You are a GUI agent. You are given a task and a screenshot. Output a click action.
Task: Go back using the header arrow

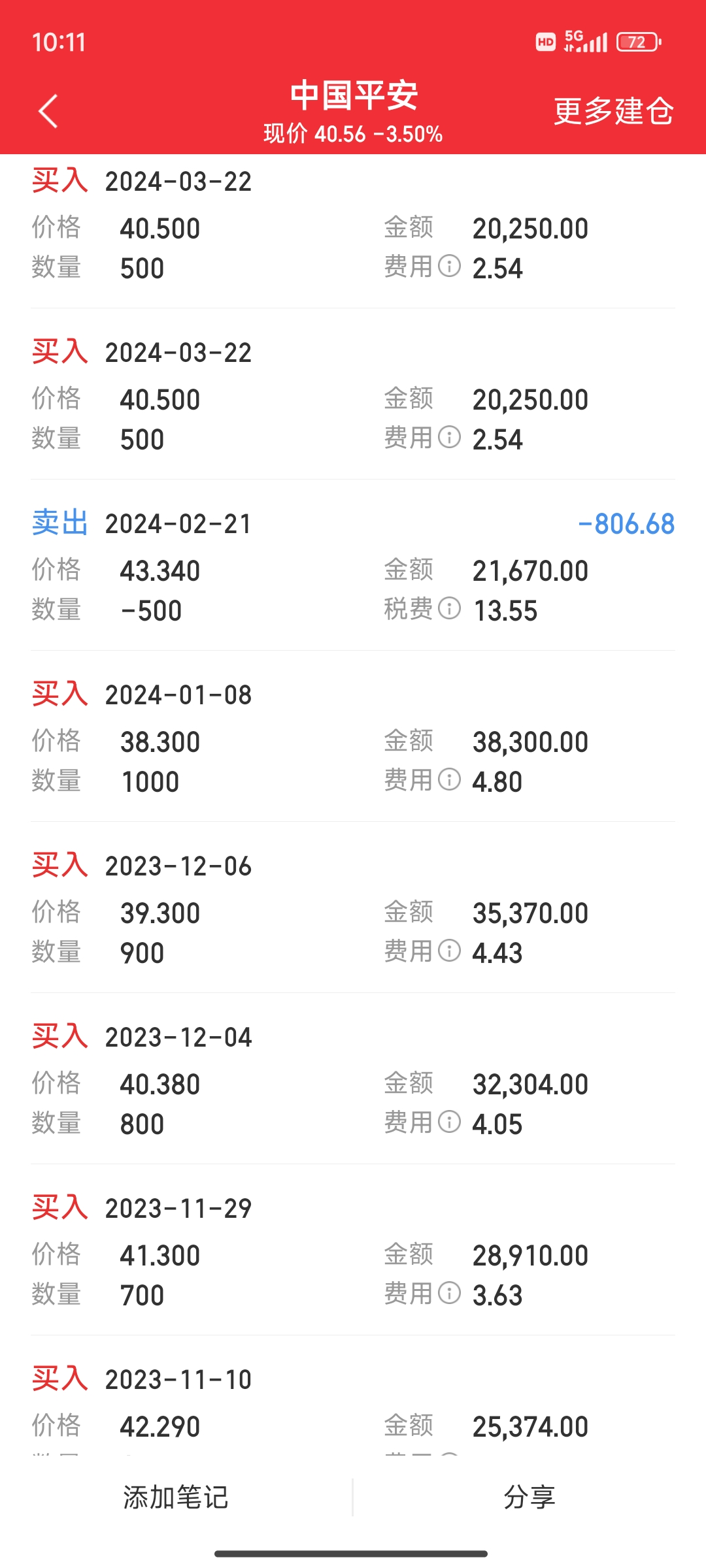click(48, 111)
